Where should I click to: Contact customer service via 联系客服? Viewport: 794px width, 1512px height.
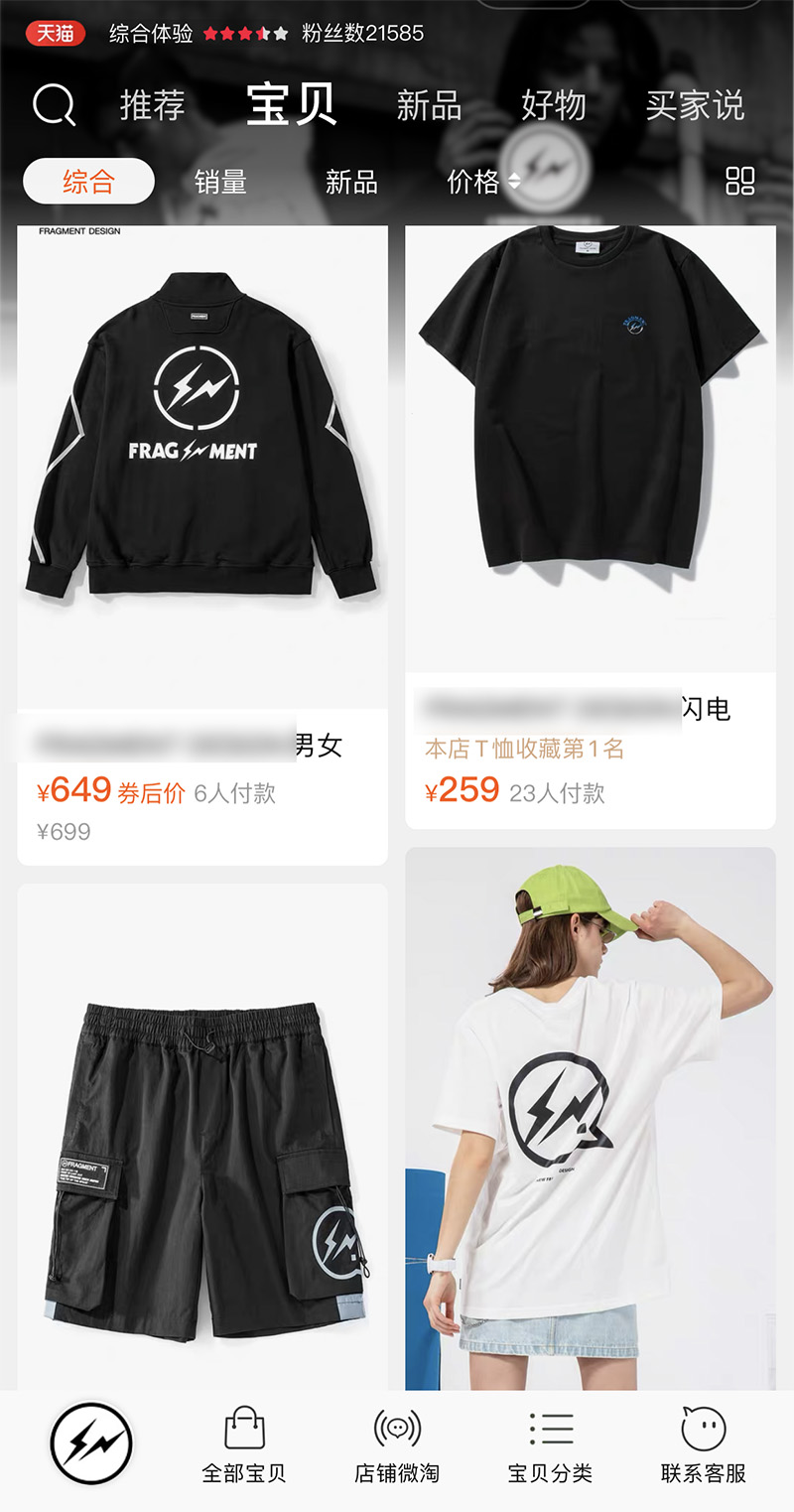tap(703, 1444)
